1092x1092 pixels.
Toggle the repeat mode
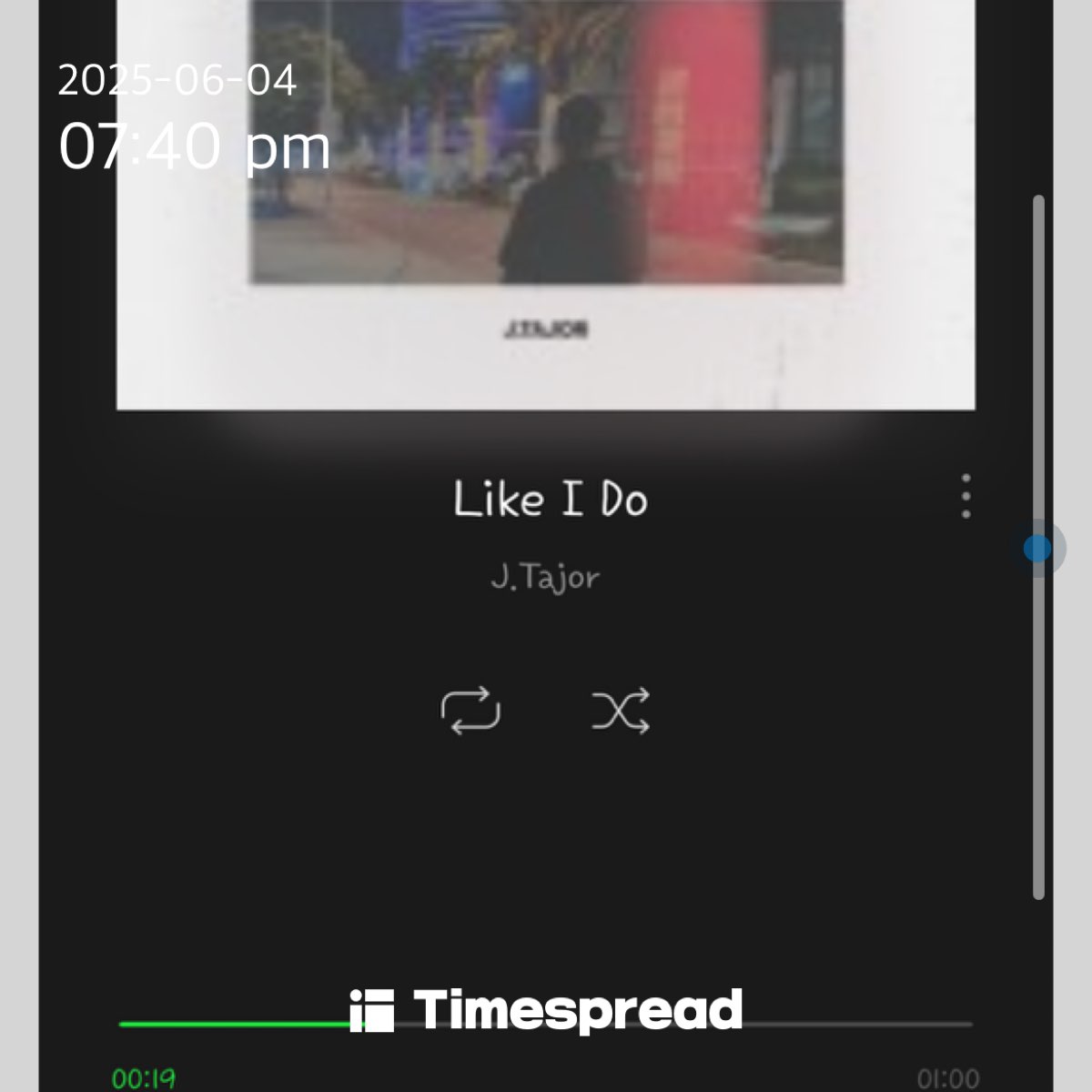470,711
